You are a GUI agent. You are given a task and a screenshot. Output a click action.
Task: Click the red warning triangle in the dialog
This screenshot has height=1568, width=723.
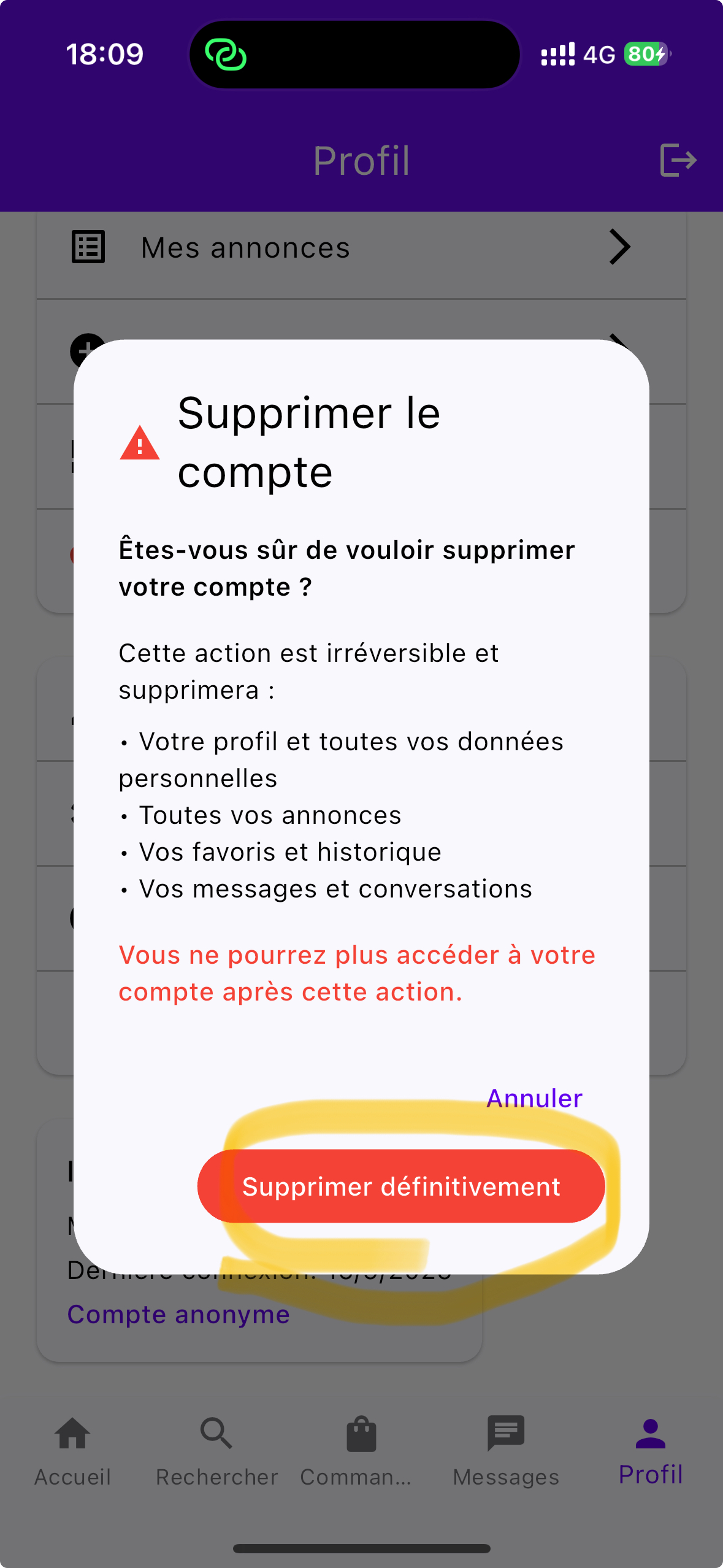coord(139,446)
